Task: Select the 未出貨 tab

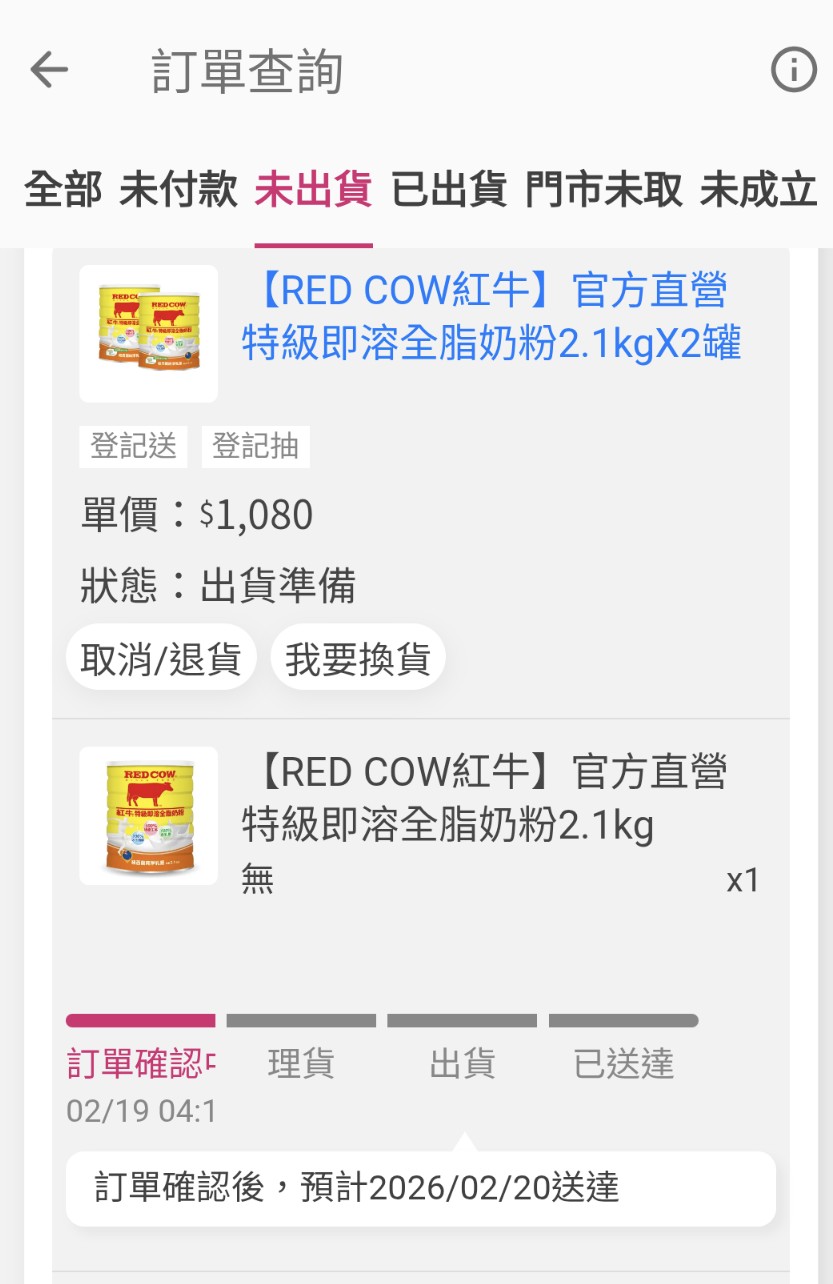Action: (x=313, y=189)
